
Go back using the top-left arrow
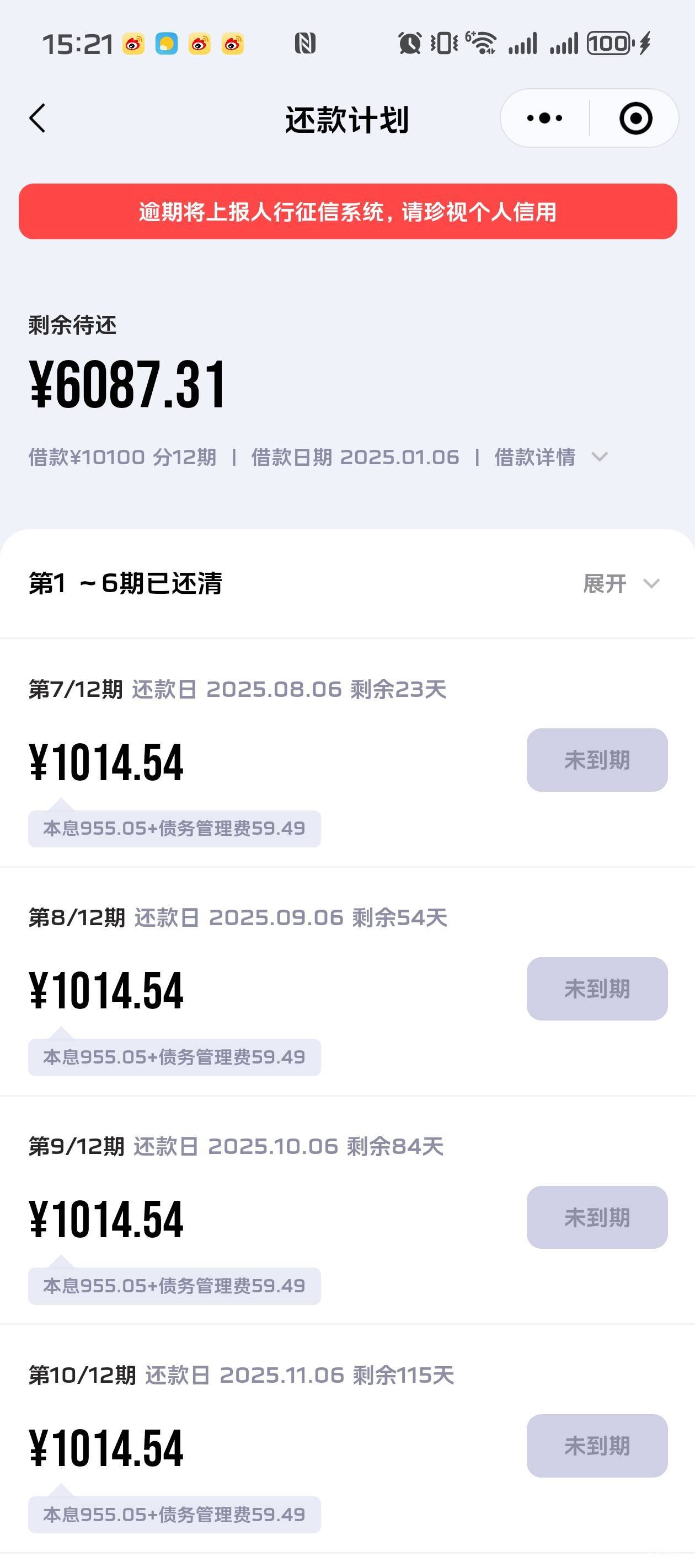pos(38,118)
